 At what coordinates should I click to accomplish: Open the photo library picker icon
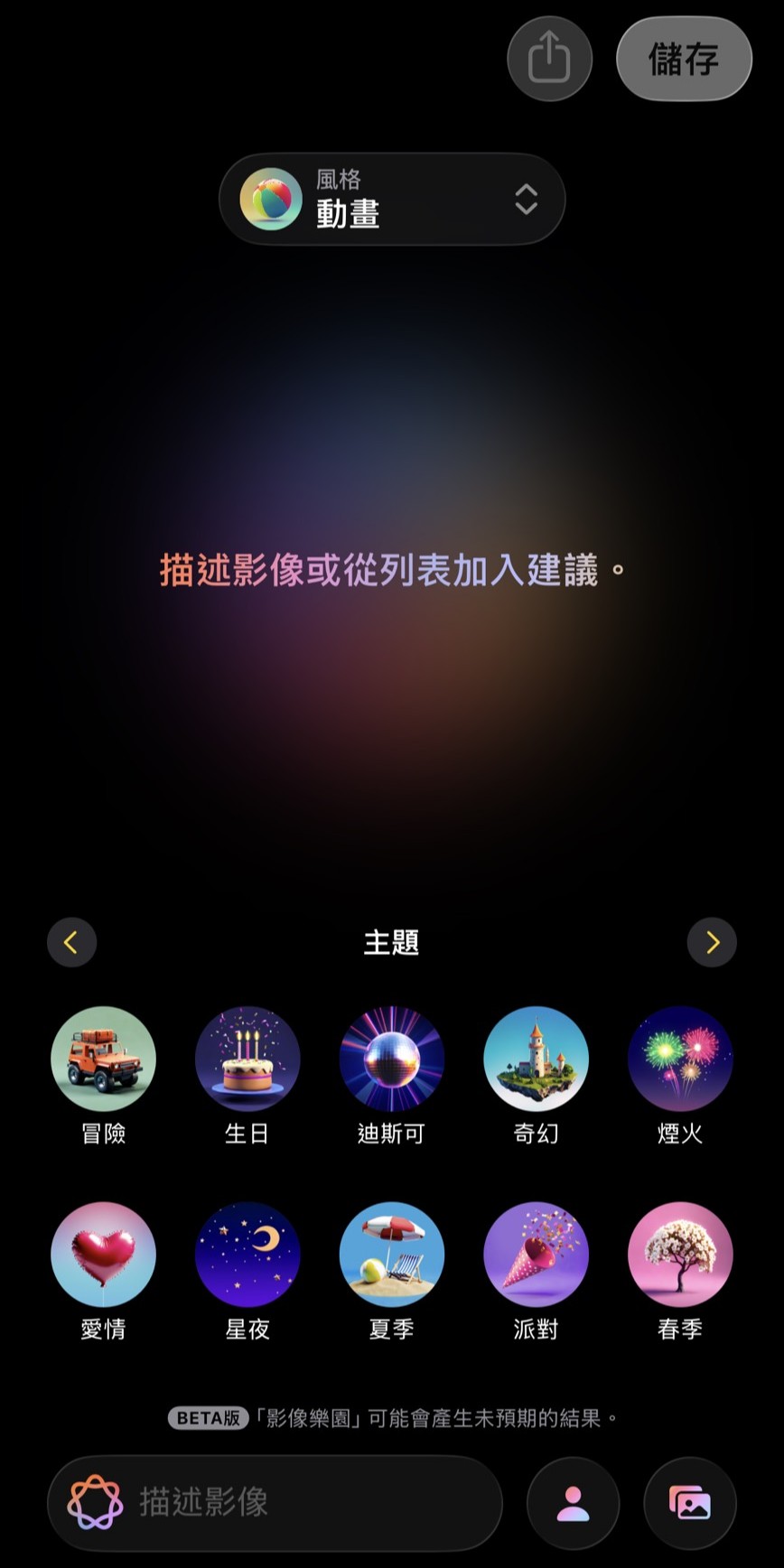[689, 1502]
